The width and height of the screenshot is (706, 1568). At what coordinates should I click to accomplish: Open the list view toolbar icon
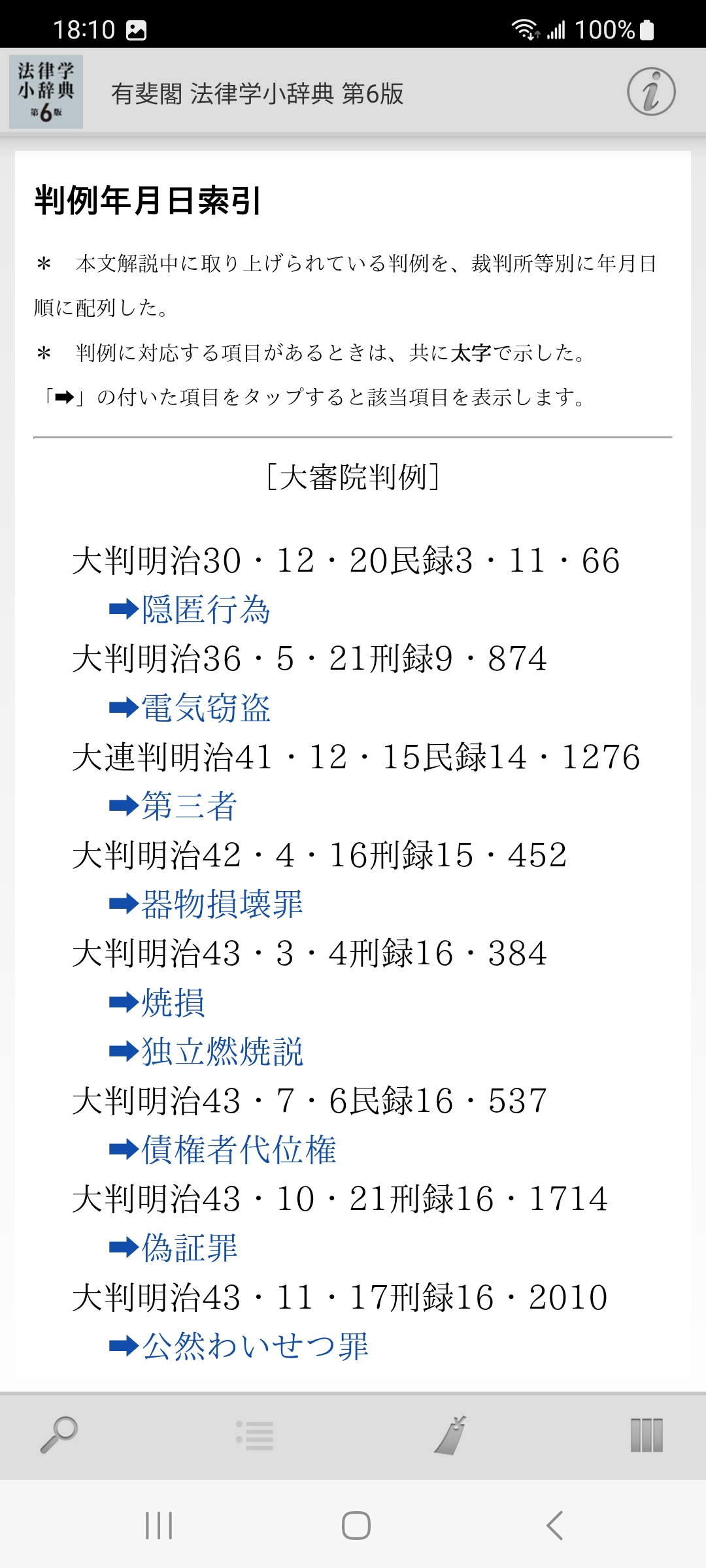click(255, 1435)
